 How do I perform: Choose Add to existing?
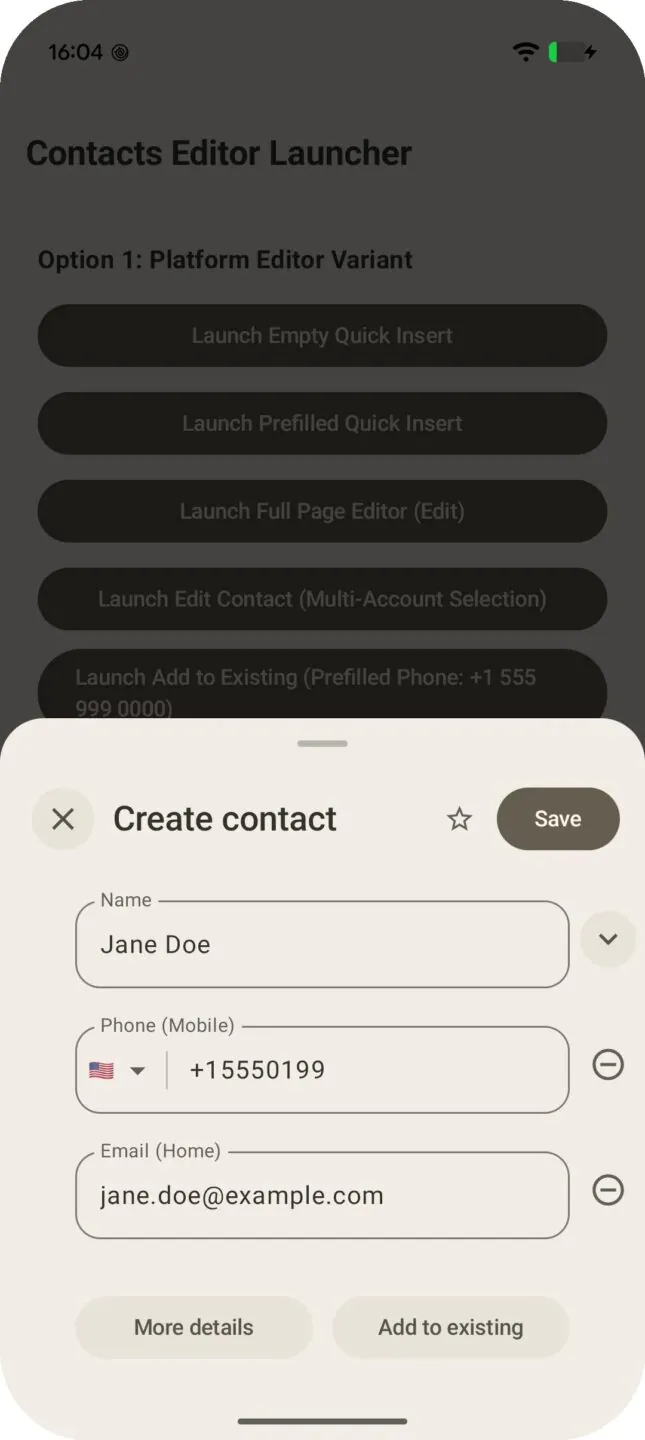(x=450, y=1328)
